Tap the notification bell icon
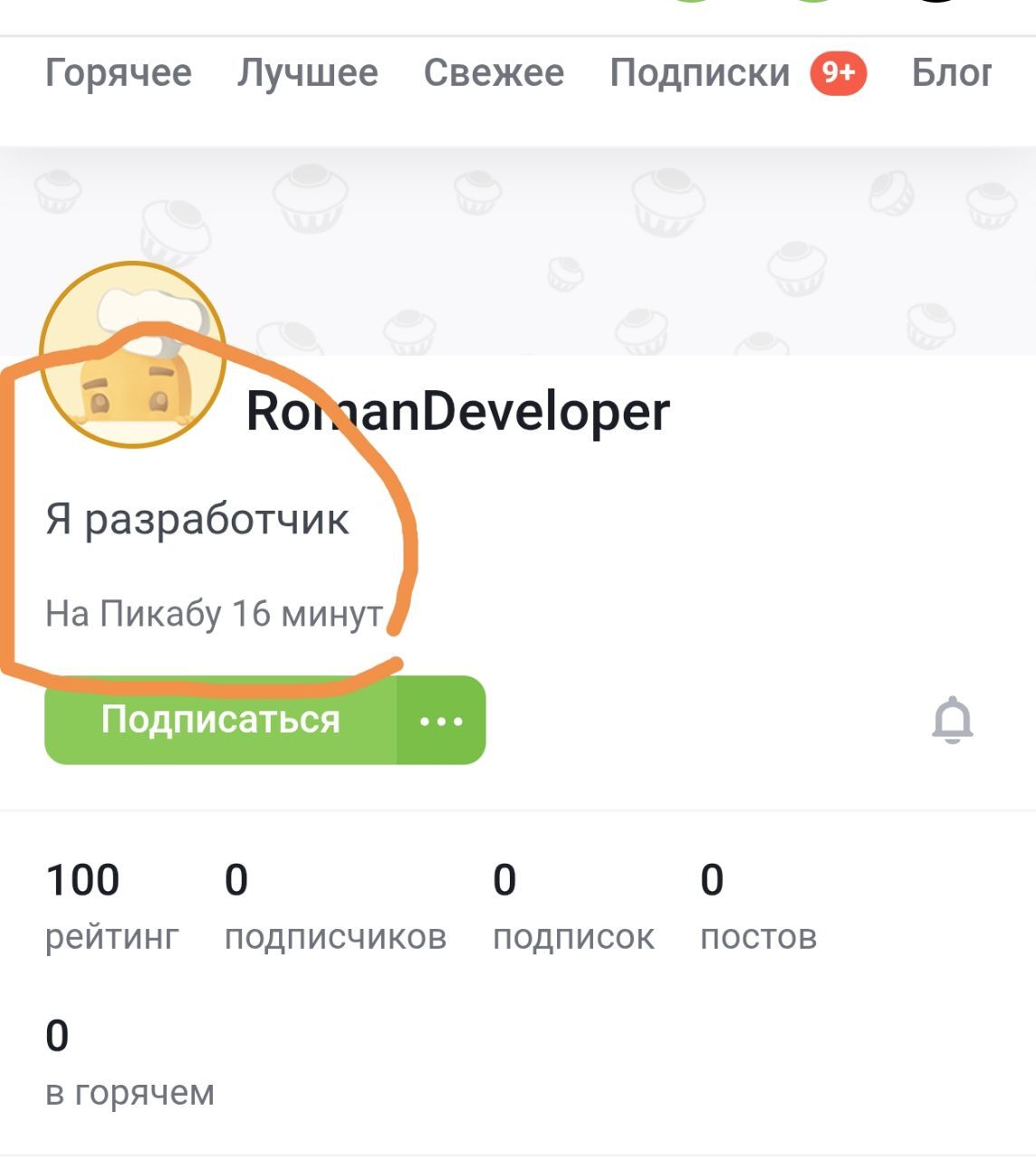Screen dimensions: 1036x1159 (953, 721)
